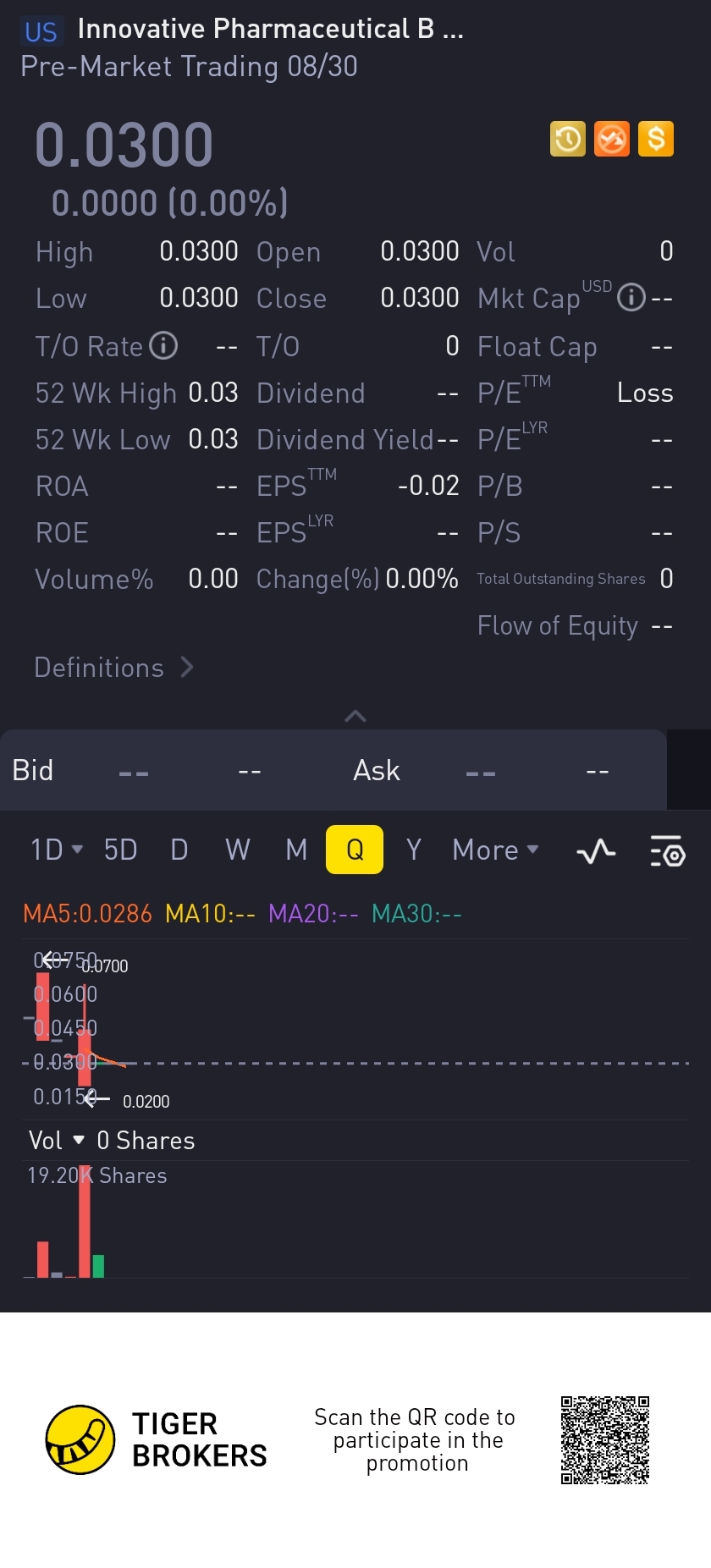Tap the orange chart badge icon
The width and height of the screenshot is (711, 1568).
612,139
